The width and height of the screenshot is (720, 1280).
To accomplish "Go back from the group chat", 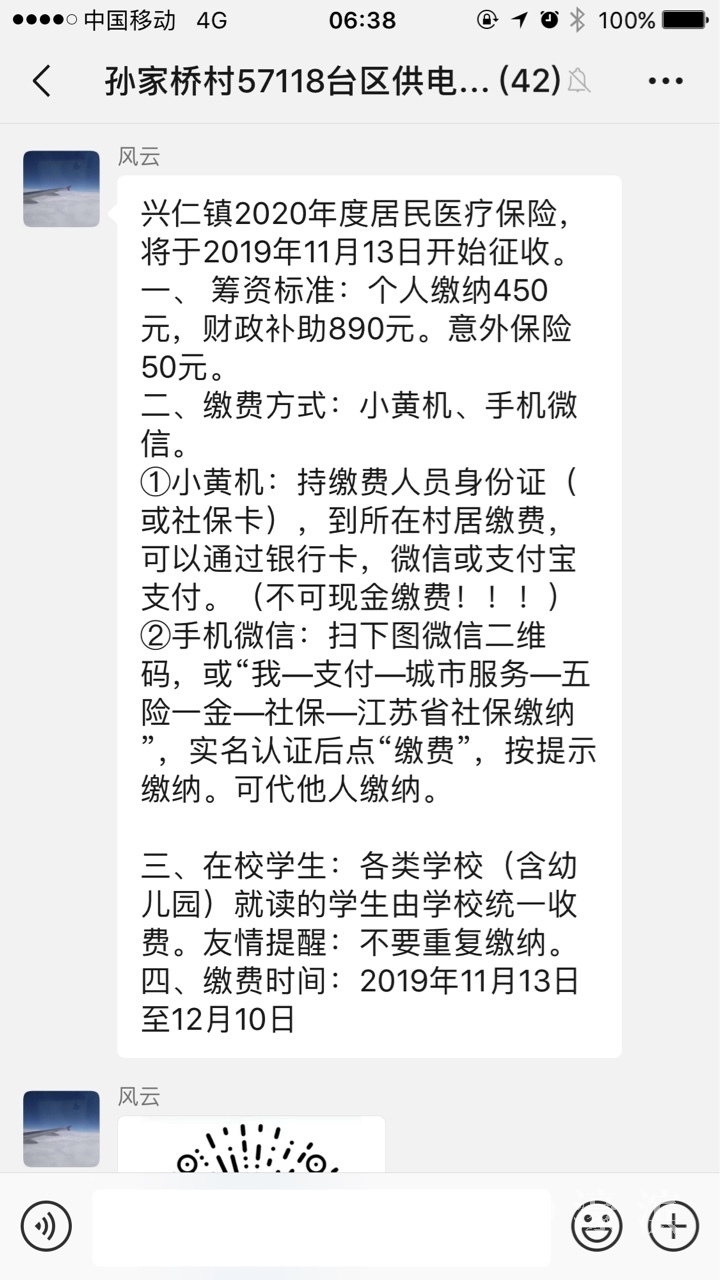I will coord(42,81).
